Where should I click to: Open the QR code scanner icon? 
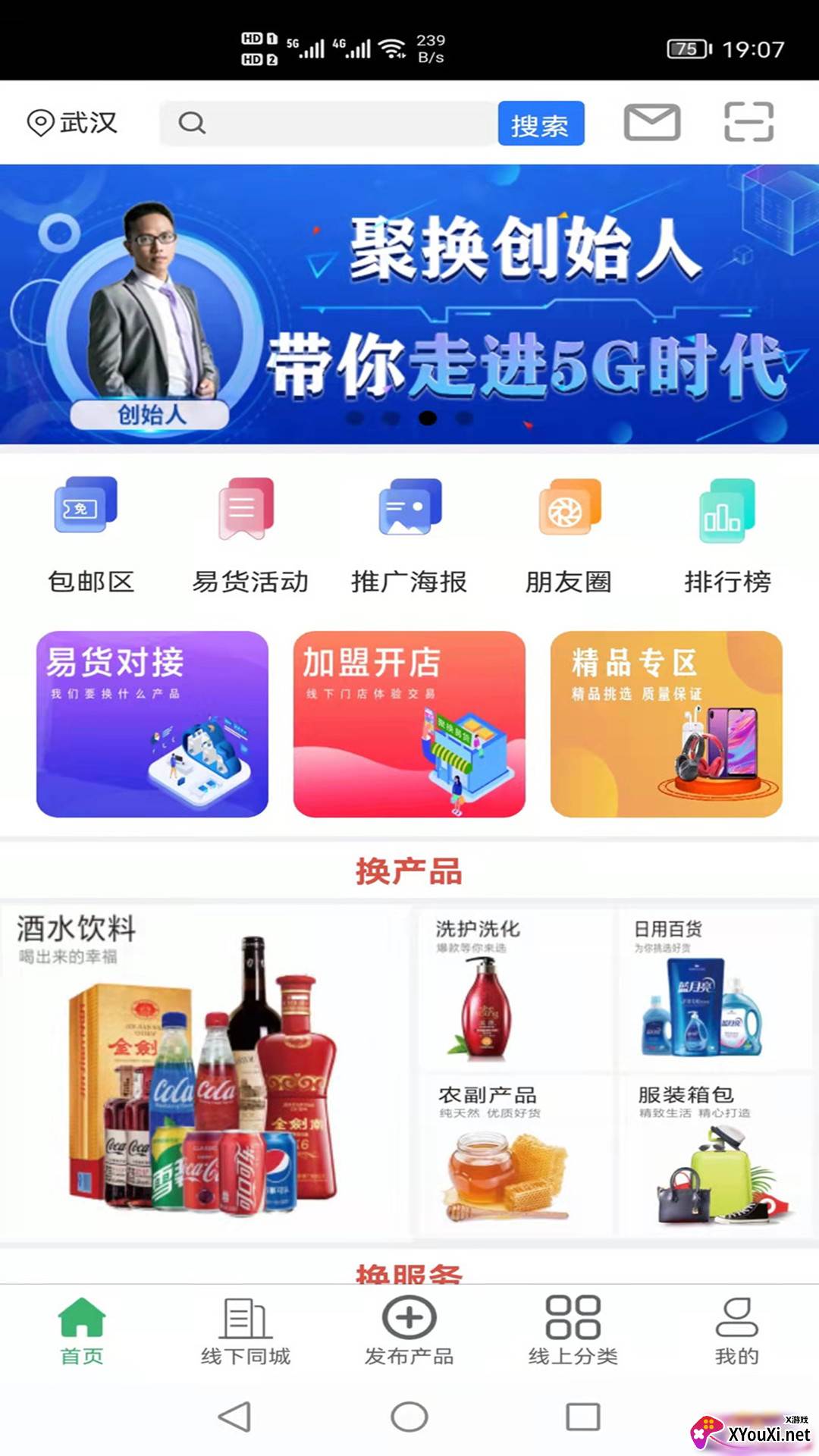click(748, 122)
